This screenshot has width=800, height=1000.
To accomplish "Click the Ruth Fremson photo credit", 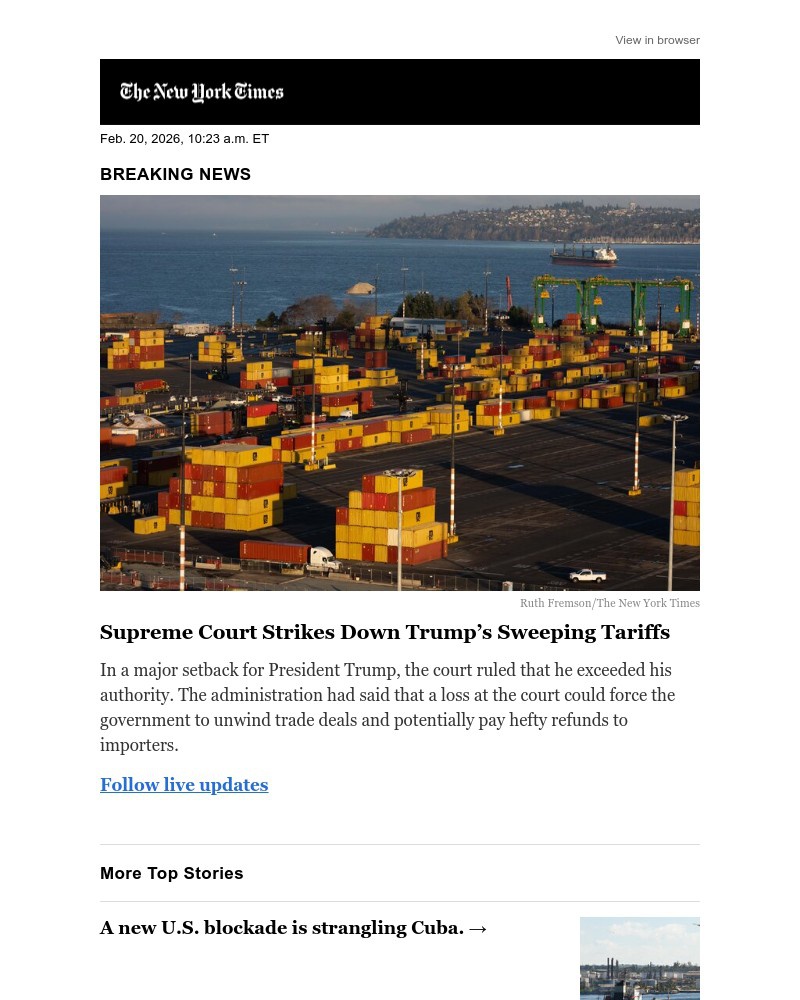I will (610, 603).
